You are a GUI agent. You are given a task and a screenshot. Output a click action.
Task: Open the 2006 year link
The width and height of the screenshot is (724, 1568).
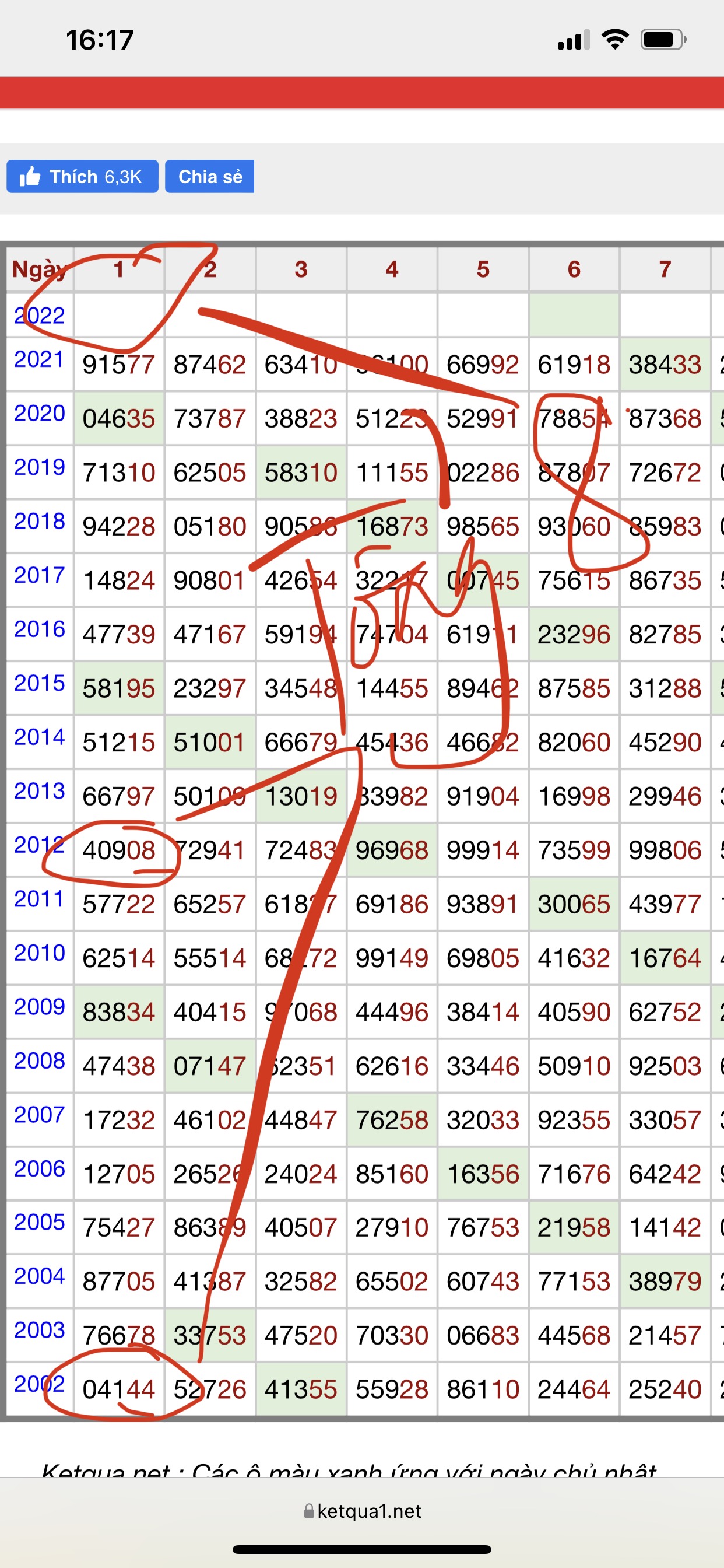pos(39,1168)
